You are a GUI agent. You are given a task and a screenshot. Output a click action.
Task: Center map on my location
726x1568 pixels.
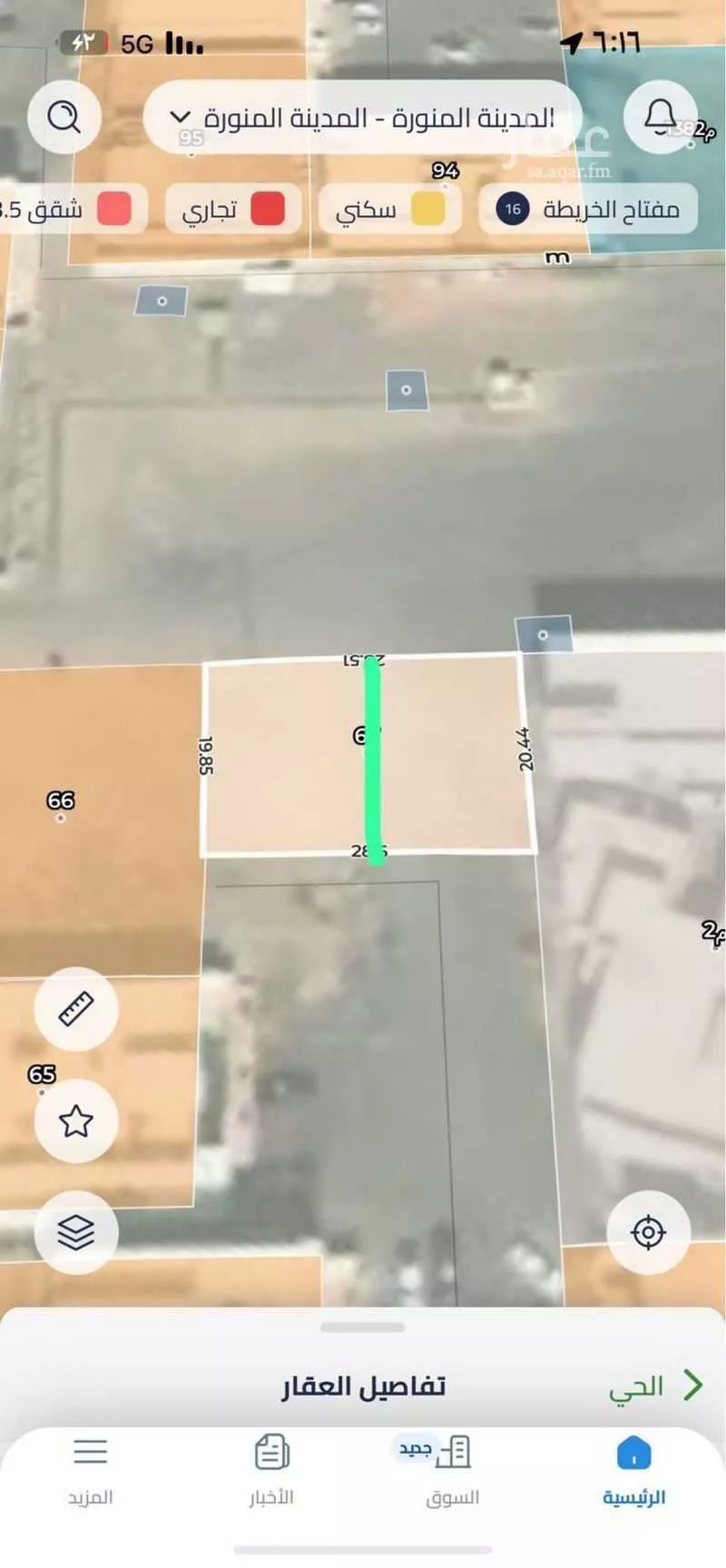(x=648, y=1232)
